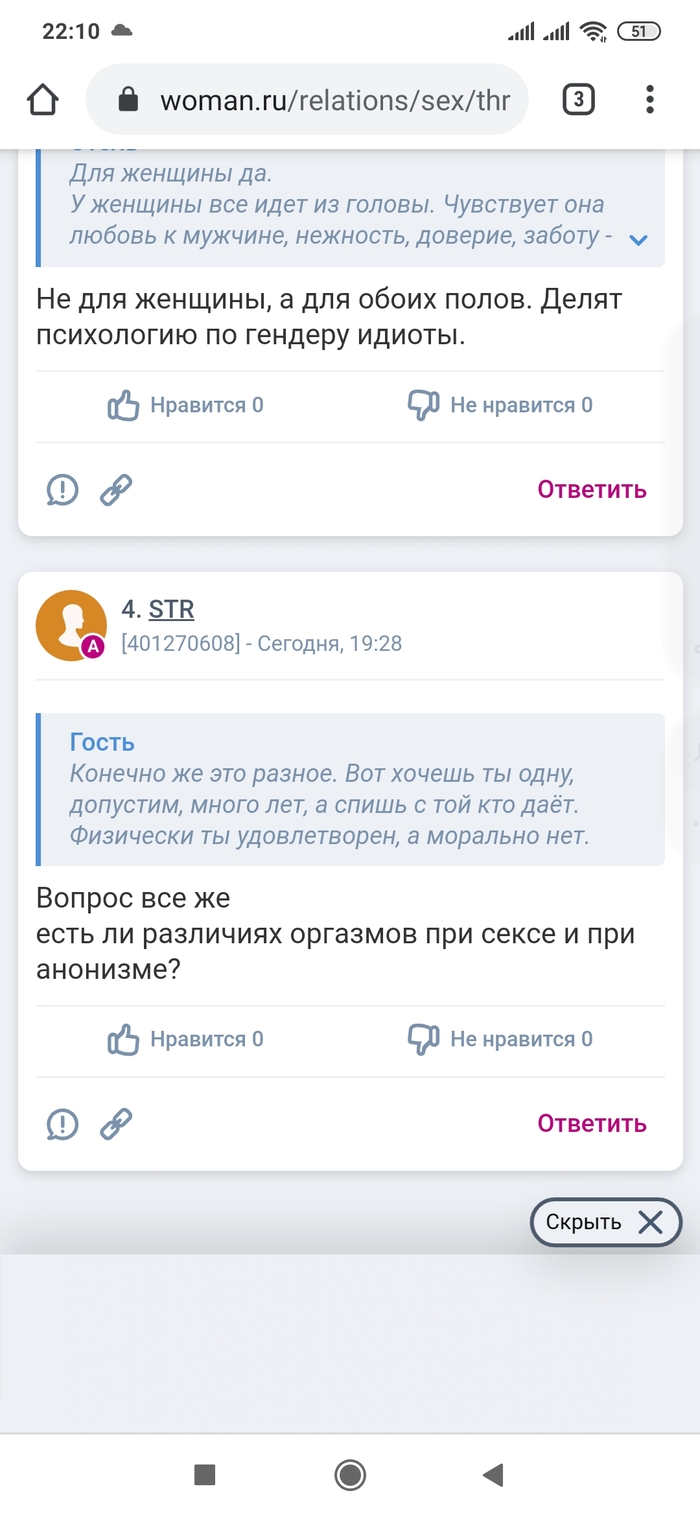Image resolution: width=700 pixels, height=1517 pixels.
Task: Reply to STR's comment
Action: tap(592, 1124)
